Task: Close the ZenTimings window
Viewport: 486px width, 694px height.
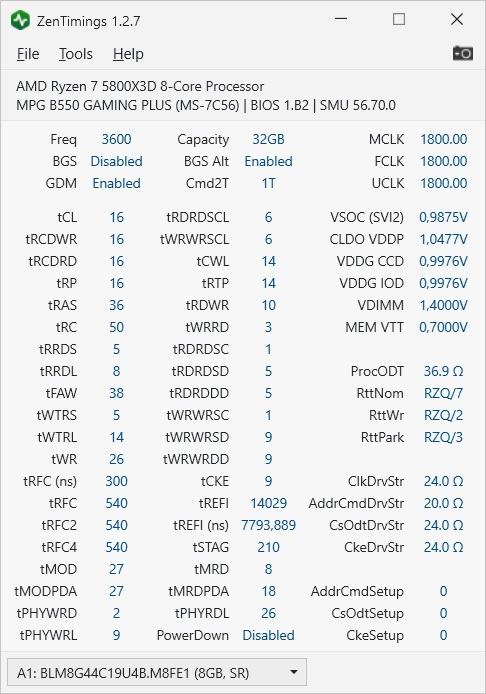Action: 457,19
